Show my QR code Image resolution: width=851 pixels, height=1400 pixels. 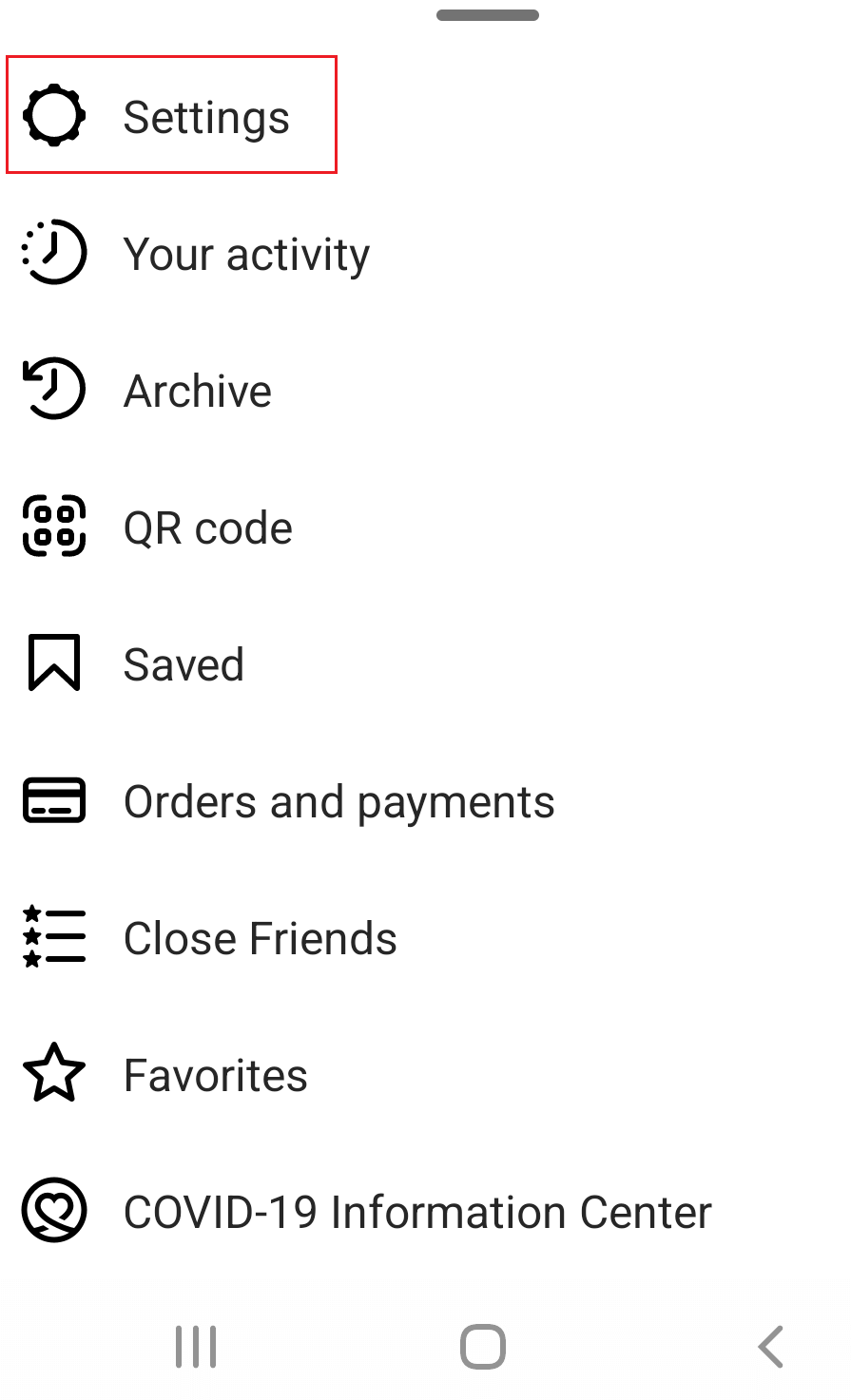tap(207, 527)
